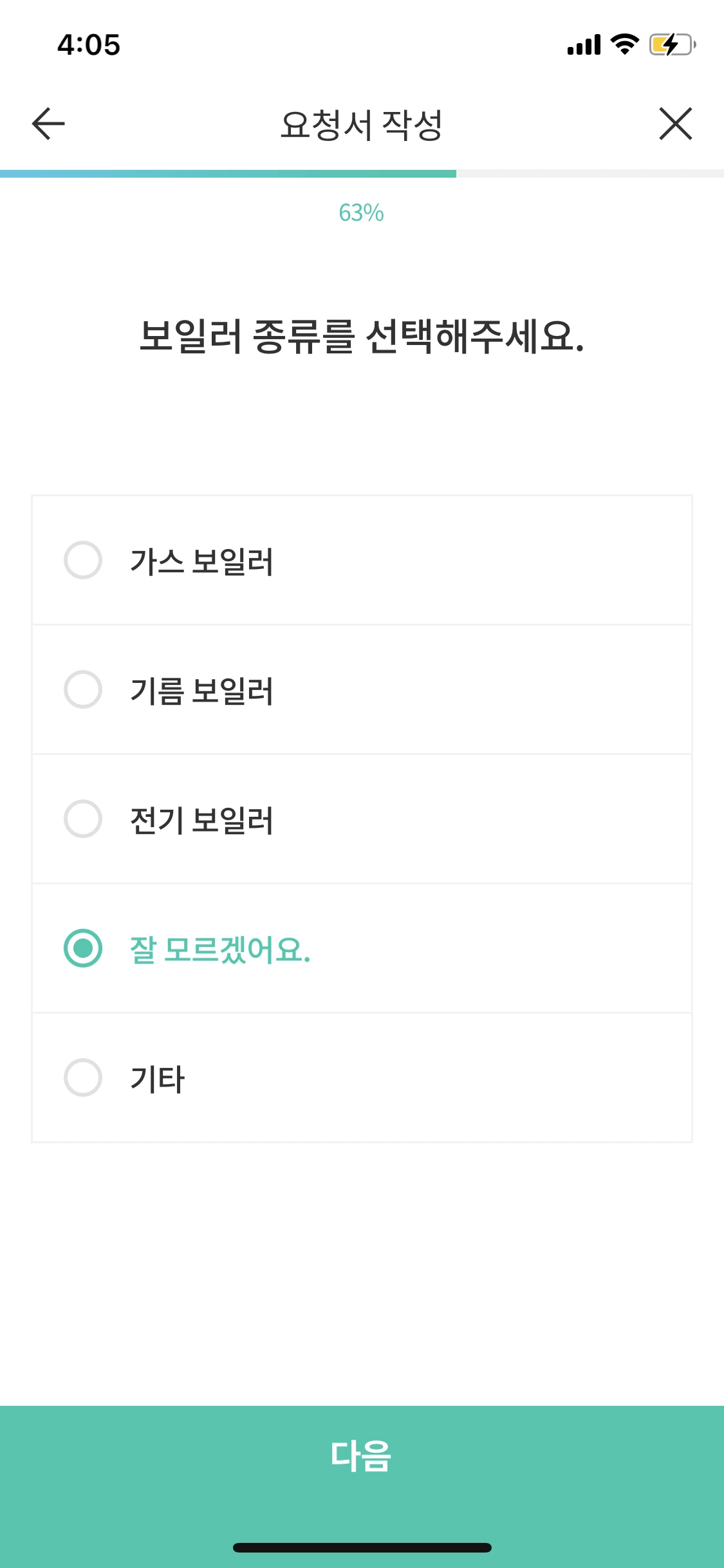Tap the 63% progress indicator
Screen dimensions: 724x1568
(x=362, y=212)
